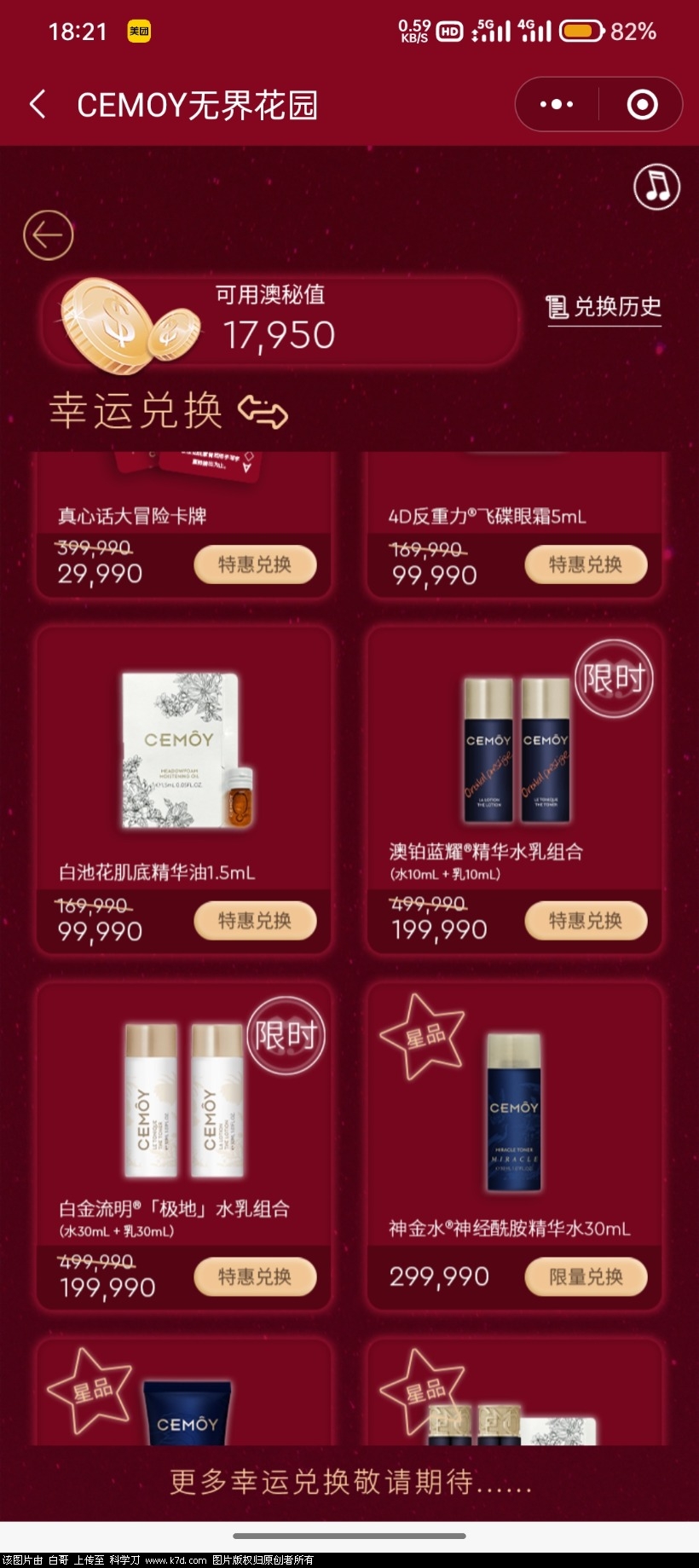Tap 特惠兑换 for 澳铂蓝耀精华水乳组合
699x1568 pixels.
tap(586, 921)
